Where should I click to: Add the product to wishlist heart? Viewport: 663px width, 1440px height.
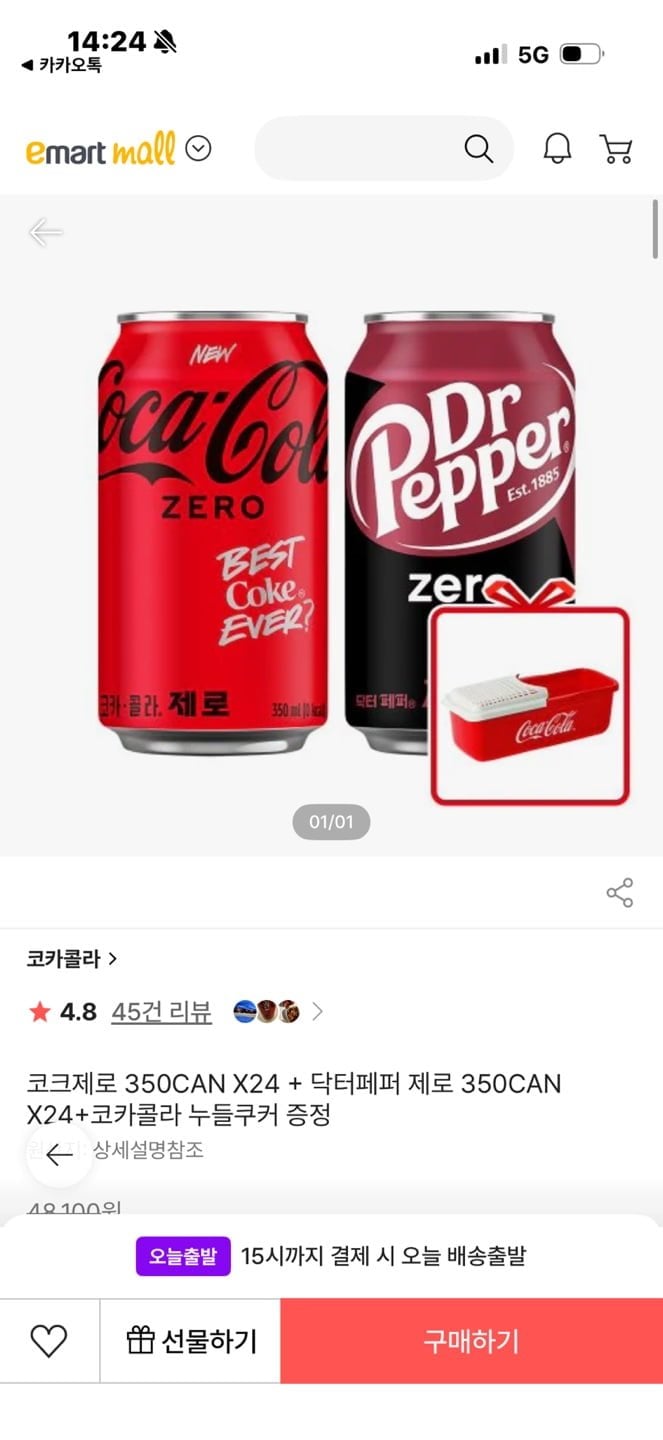[48, 1341]
